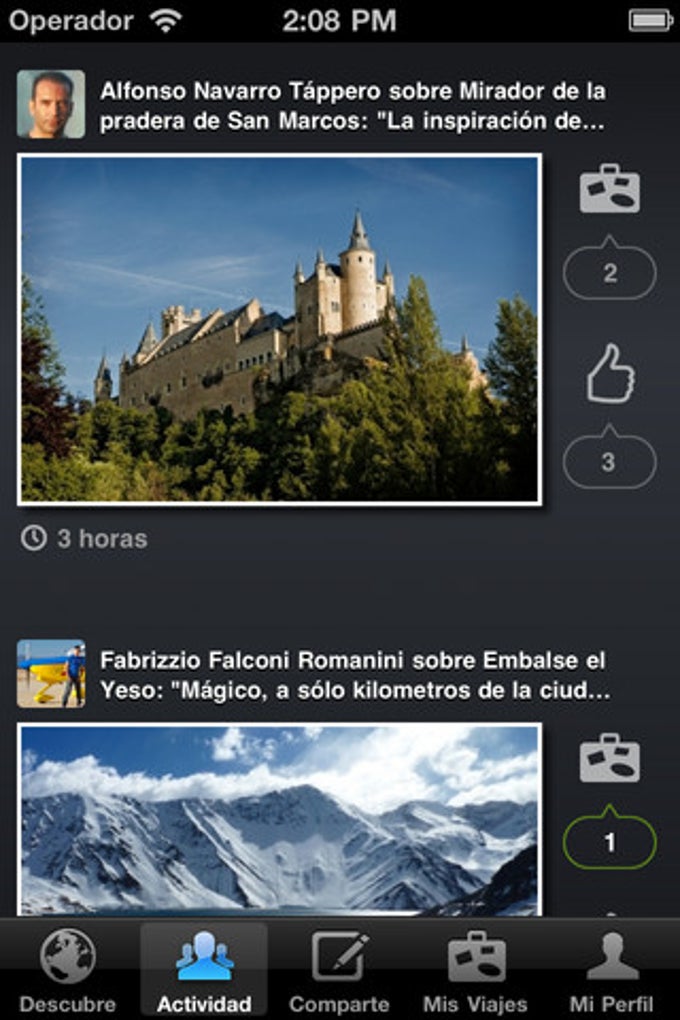This screenshot has width=680, height=1020.
Task: Go to Mis Viajes tab
Action: [x=475, y=970]
